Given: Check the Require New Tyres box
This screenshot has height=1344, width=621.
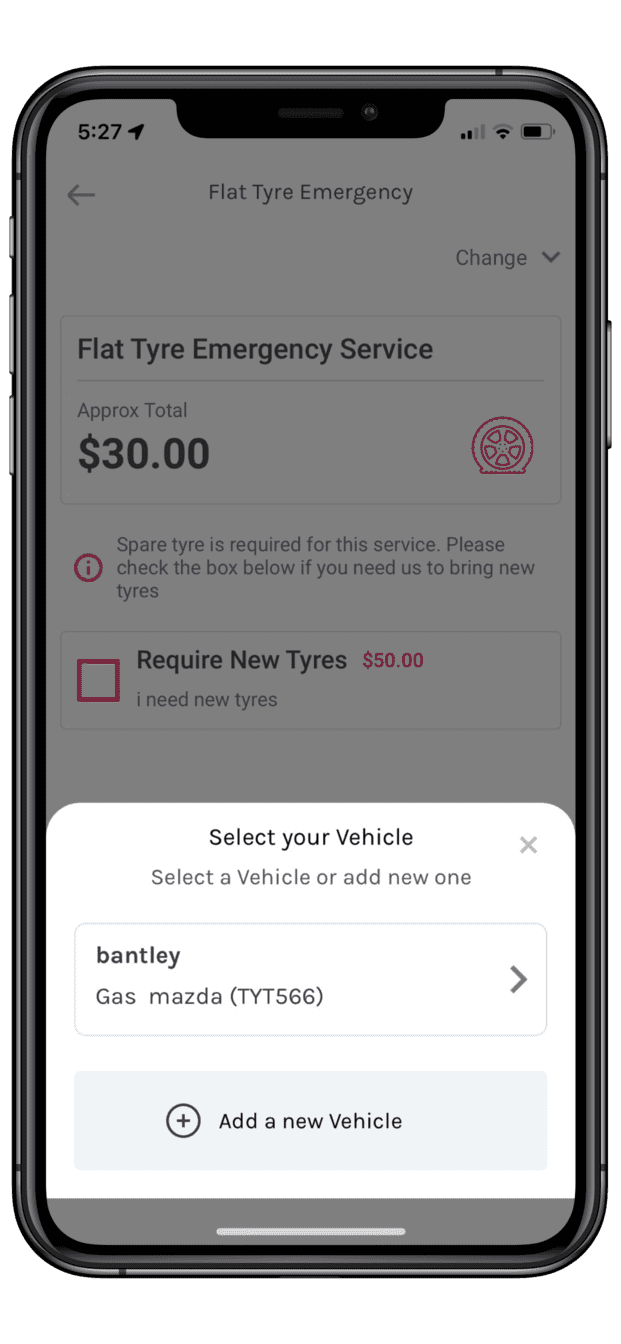Looking at the screenshot, I should click(x=98, y=680).
